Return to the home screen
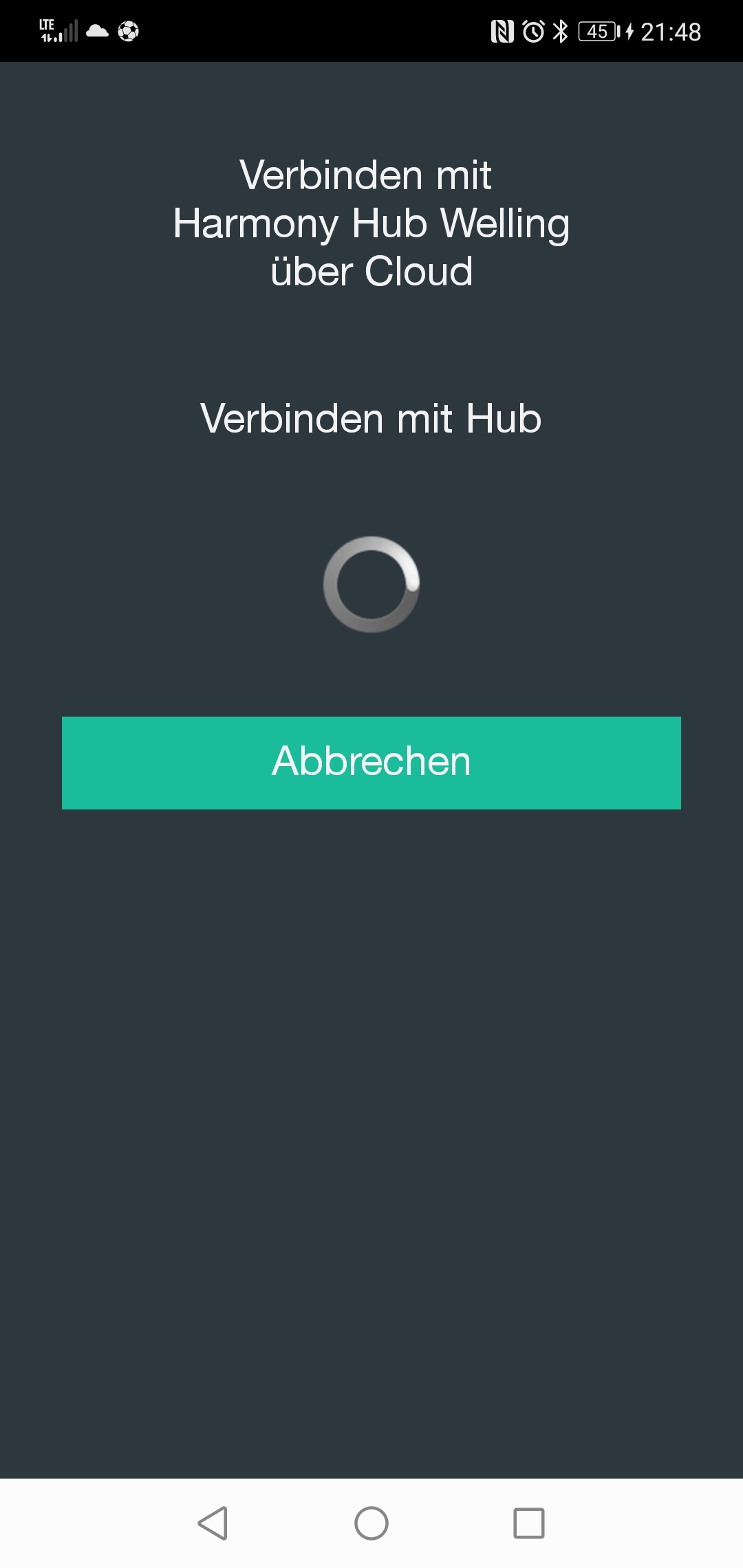743x1568 pixels. tap(371, 1523)
